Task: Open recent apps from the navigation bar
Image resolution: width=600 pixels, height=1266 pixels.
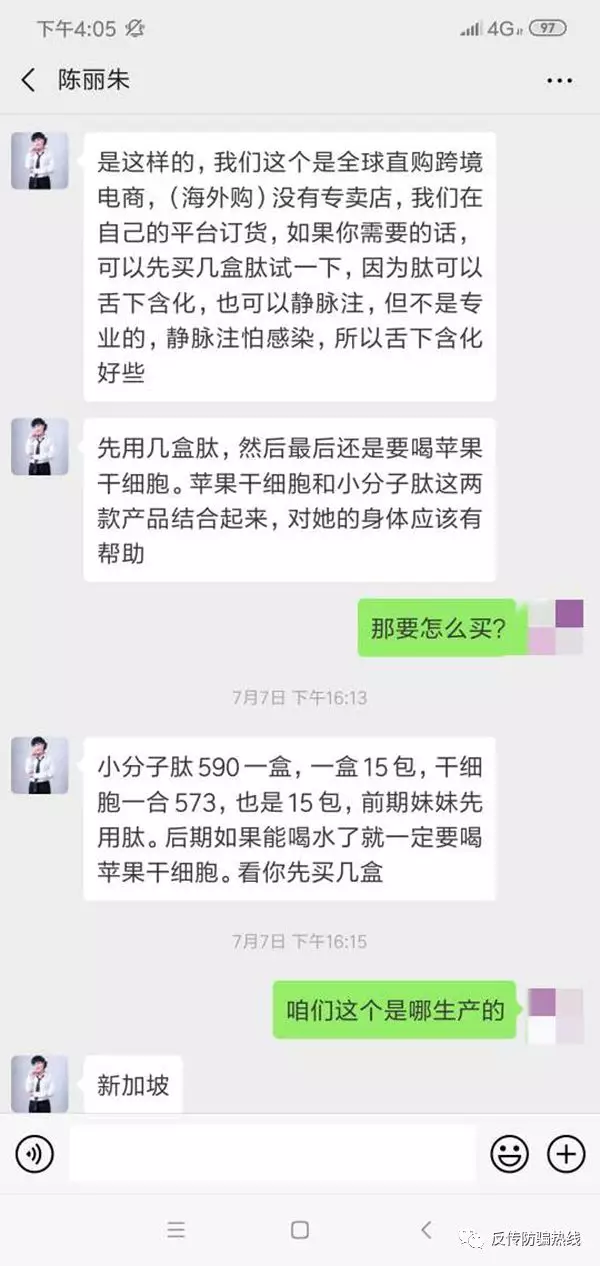Action: tap(176, 1230)
